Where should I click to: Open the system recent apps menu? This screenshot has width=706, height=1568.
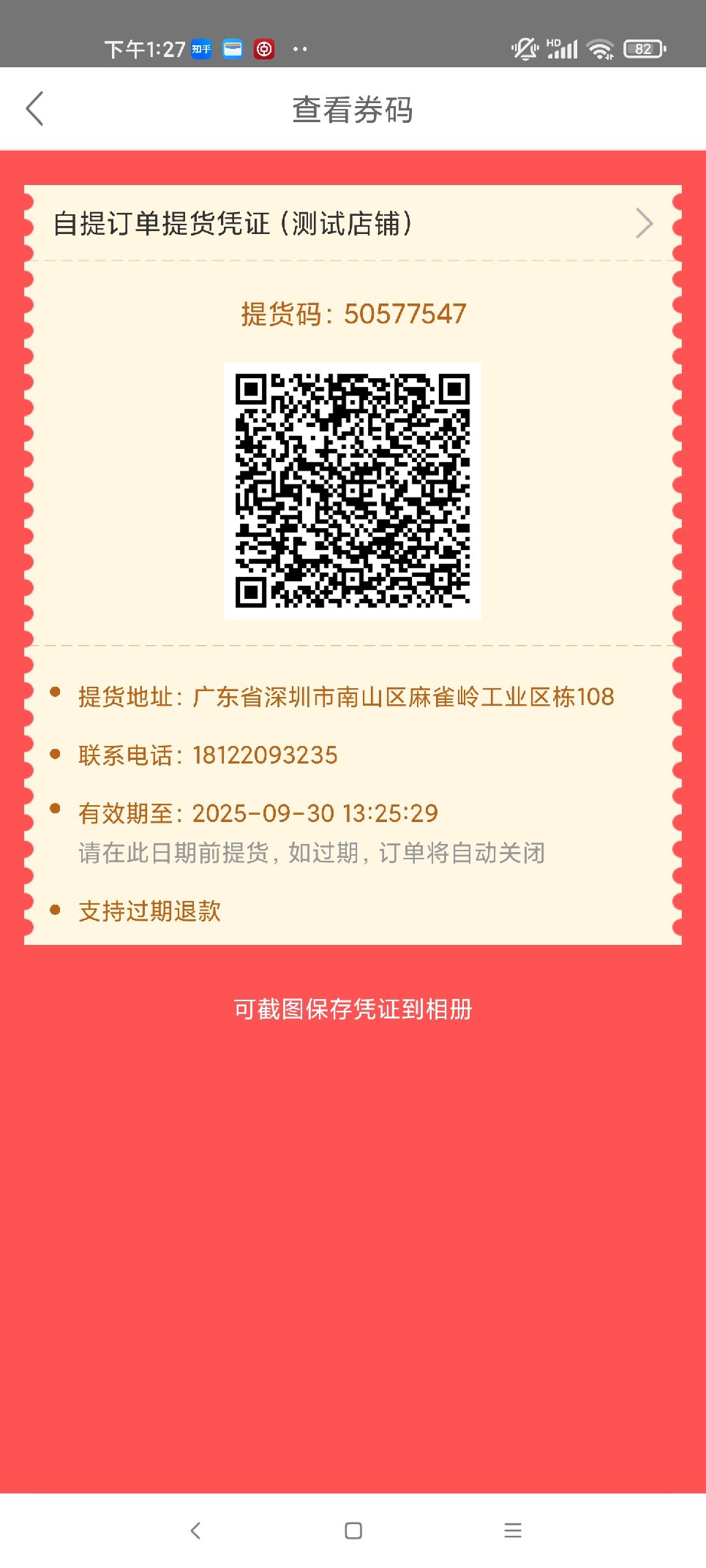point(512,1530)
